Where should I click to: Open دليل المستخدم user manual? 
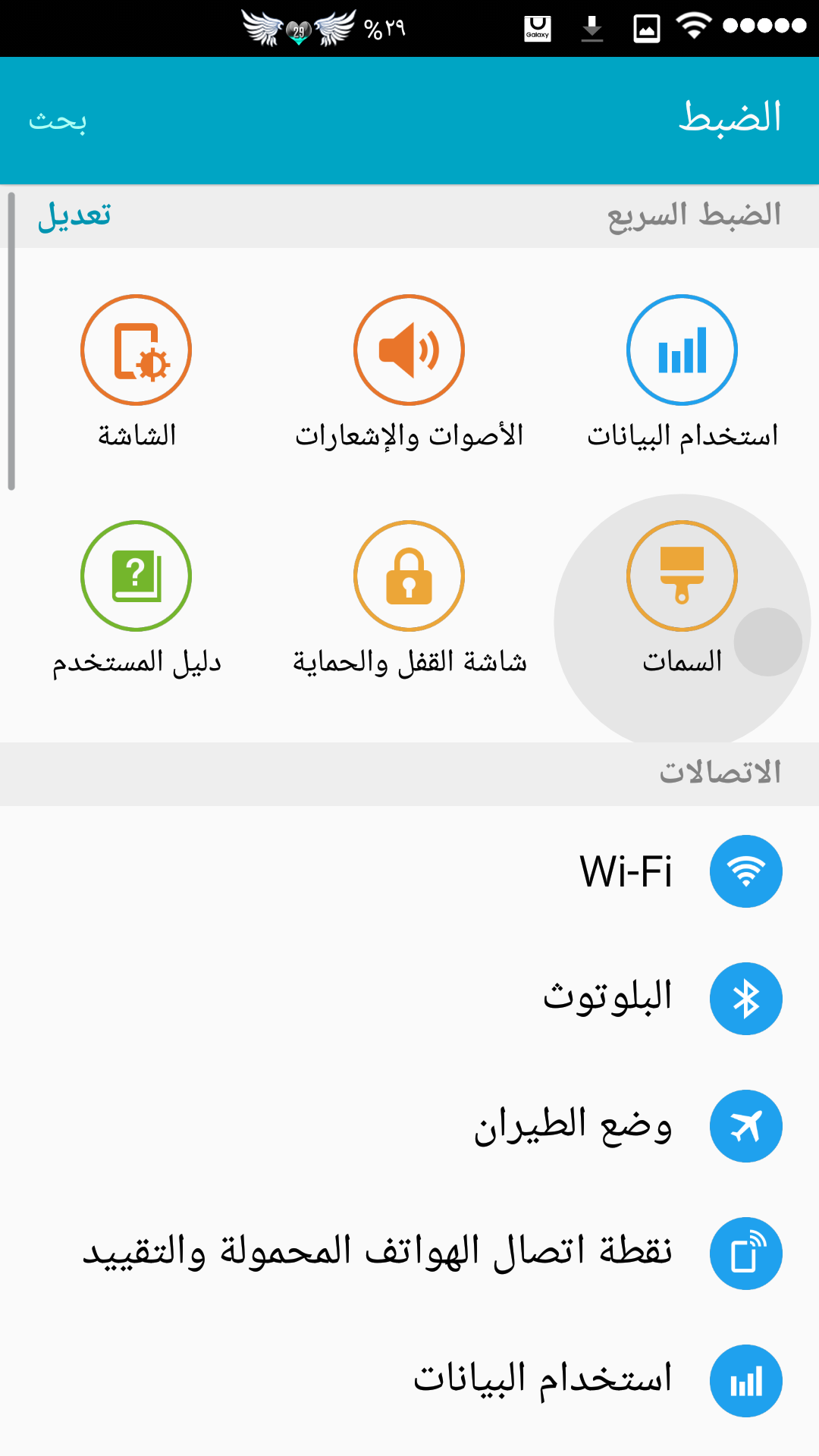click(136, 598)
